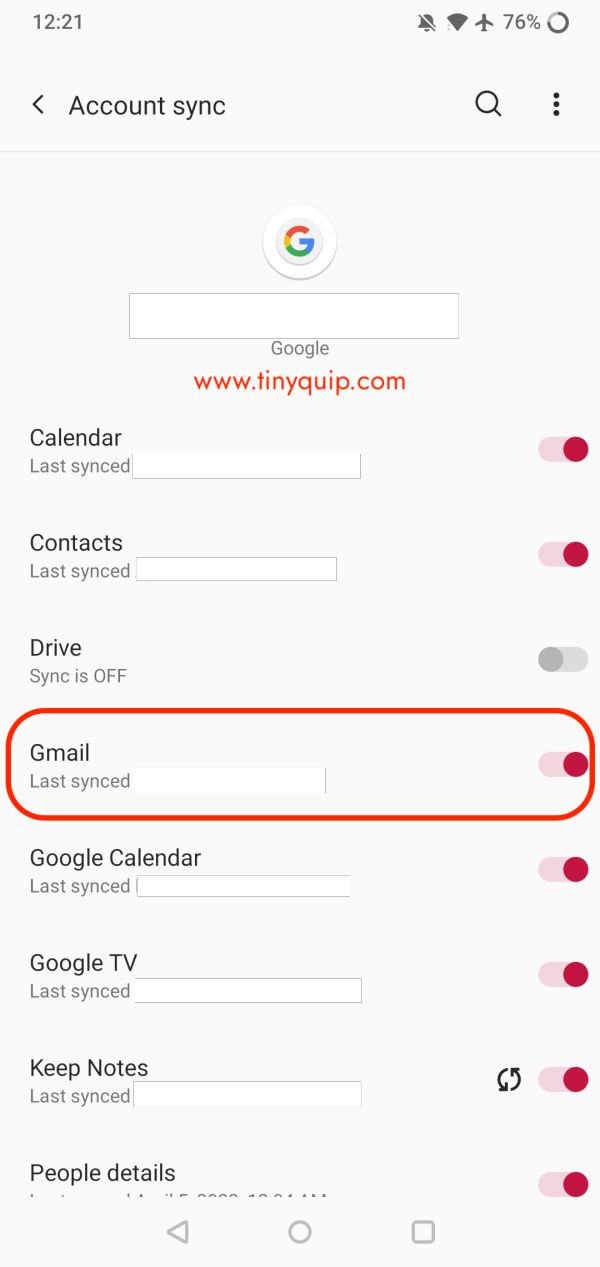Open search in Account sync
The height and width of the screenshot is (1267, 600).
(488, 104)
